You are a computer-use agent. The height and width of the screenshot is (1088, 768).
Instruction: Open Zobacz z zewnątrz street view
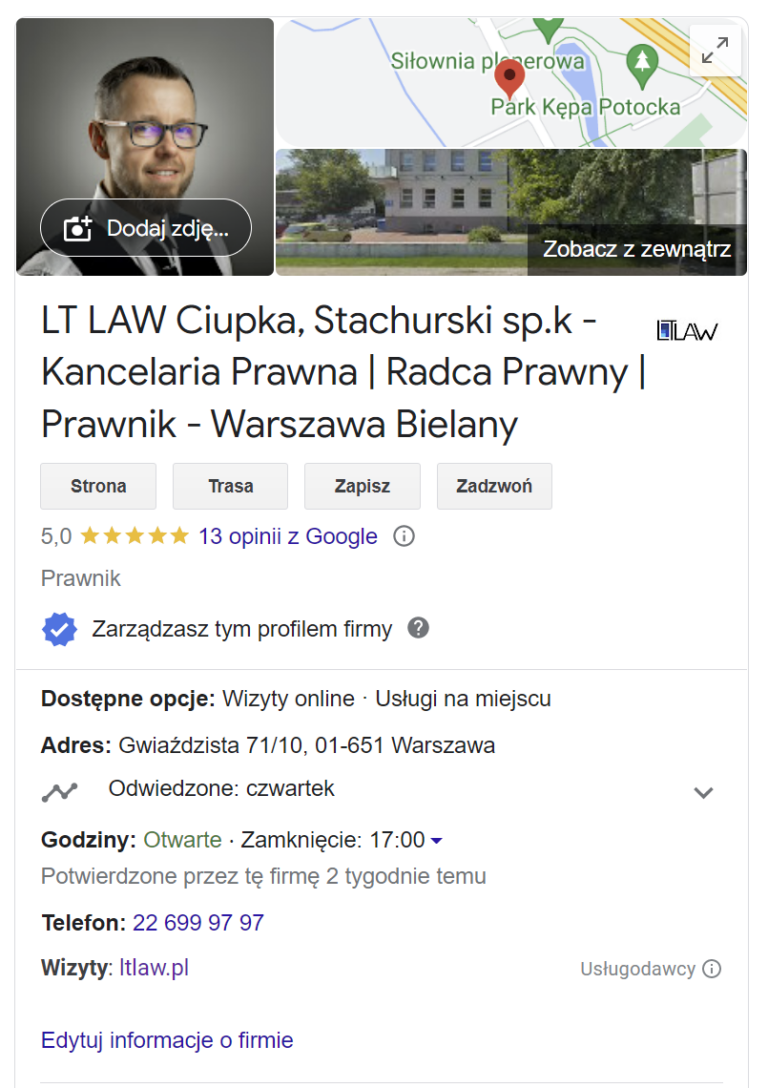click(637, 250)
